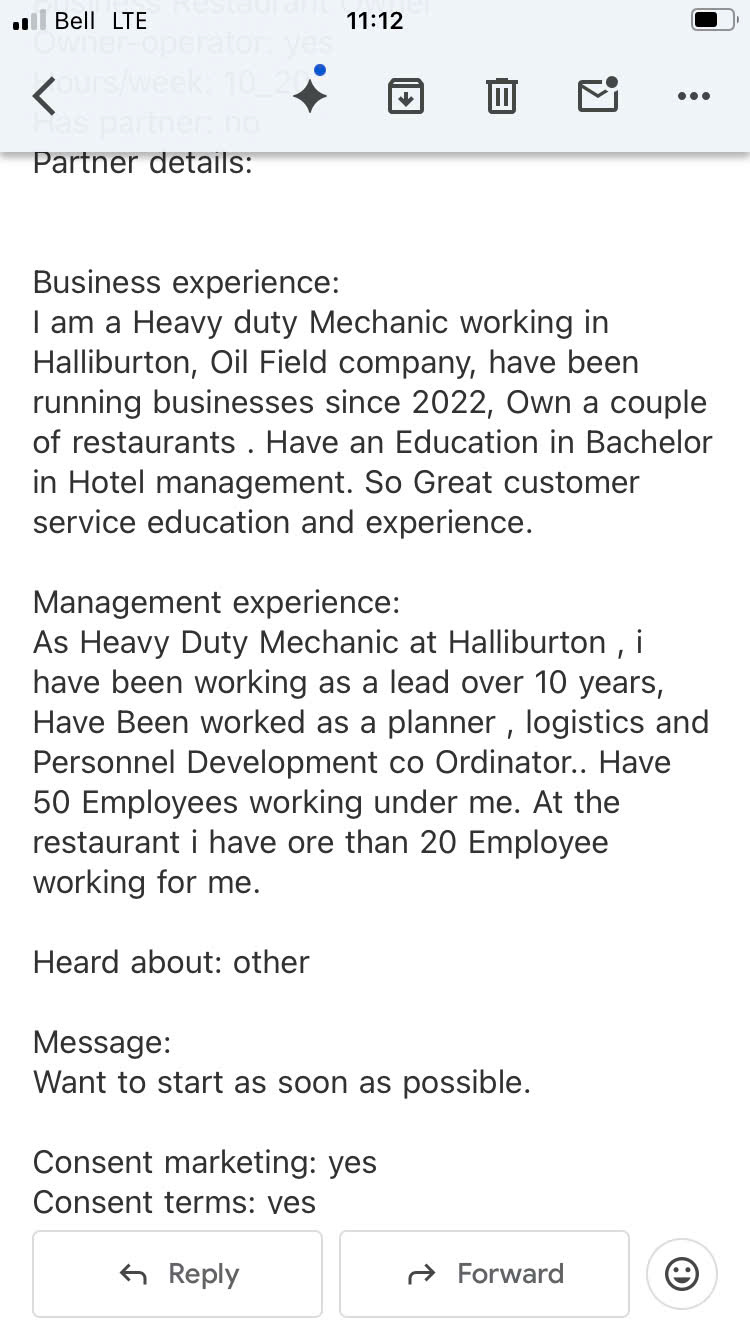Archive this email

click(x=406, y=97)
